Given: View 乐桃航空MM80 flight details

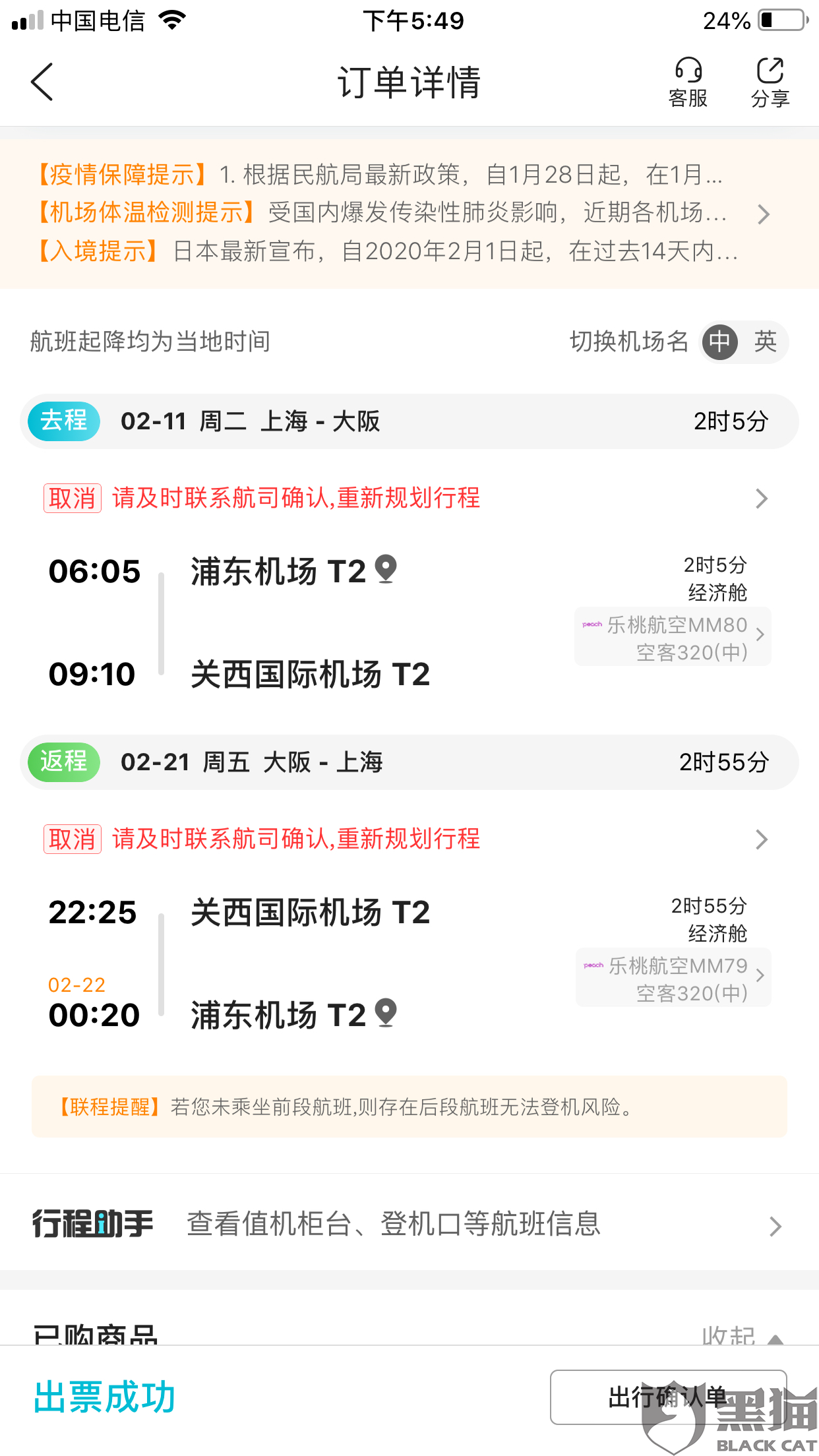Looking at the screenshot, I should click(673, 637).
